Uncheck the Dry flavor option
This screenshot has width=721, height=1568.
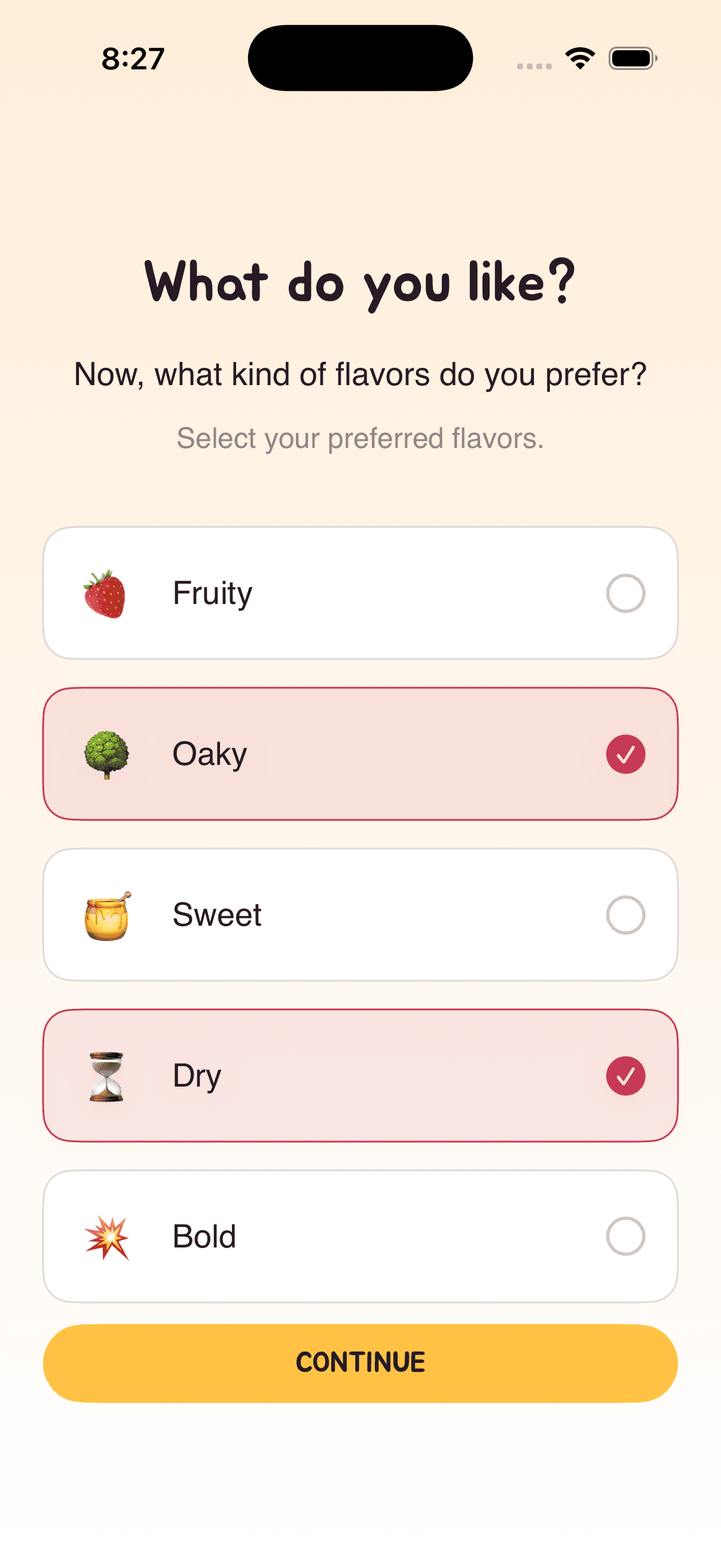(x=625, y=1075)
